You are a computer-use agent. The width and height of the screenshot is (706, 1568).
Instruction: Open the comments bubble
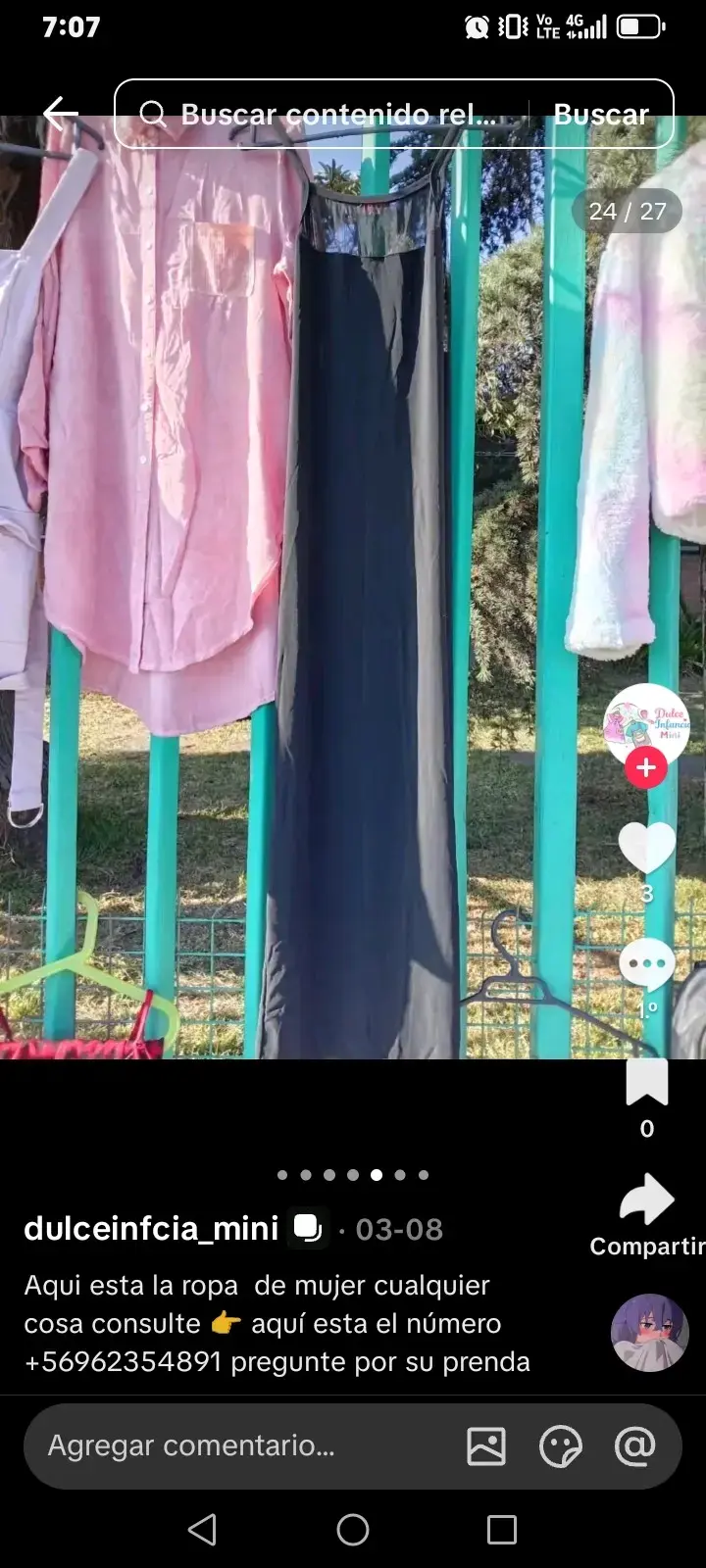click(x=646, y=964)
